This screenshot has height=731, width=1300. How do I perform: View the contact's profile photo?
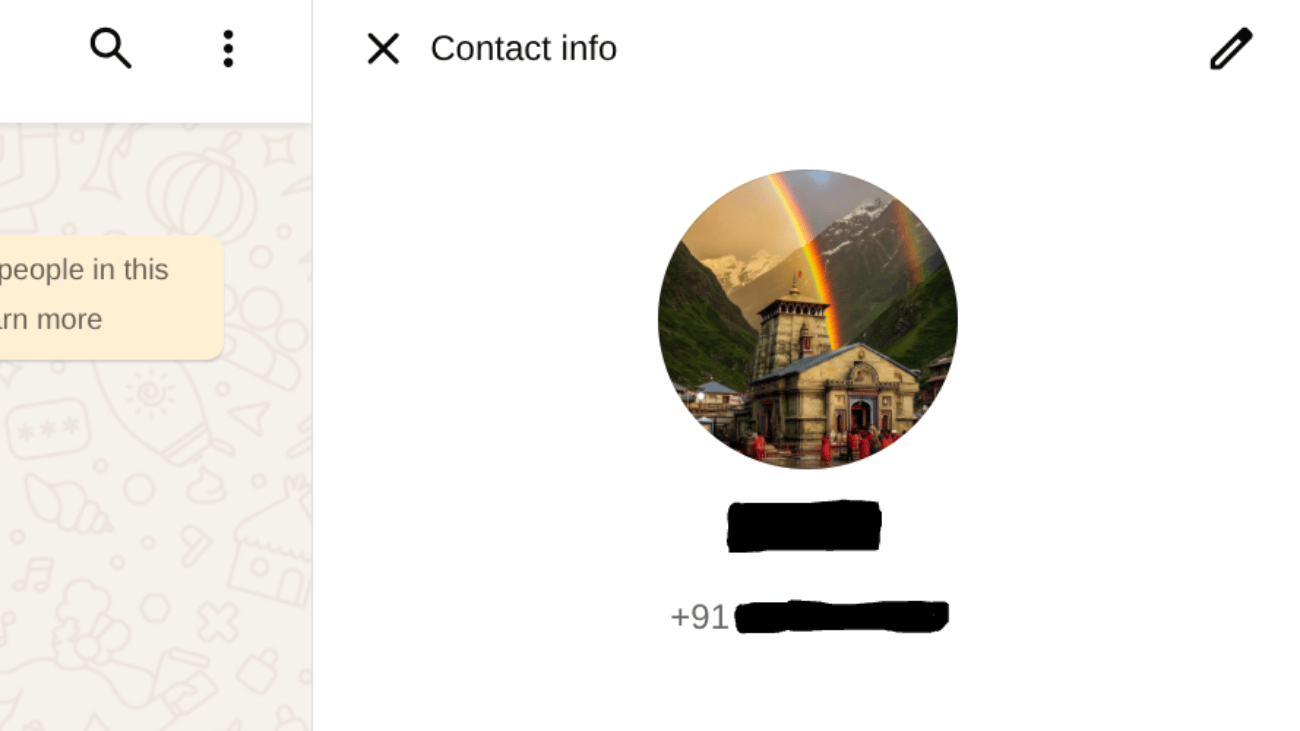point(808,320)
